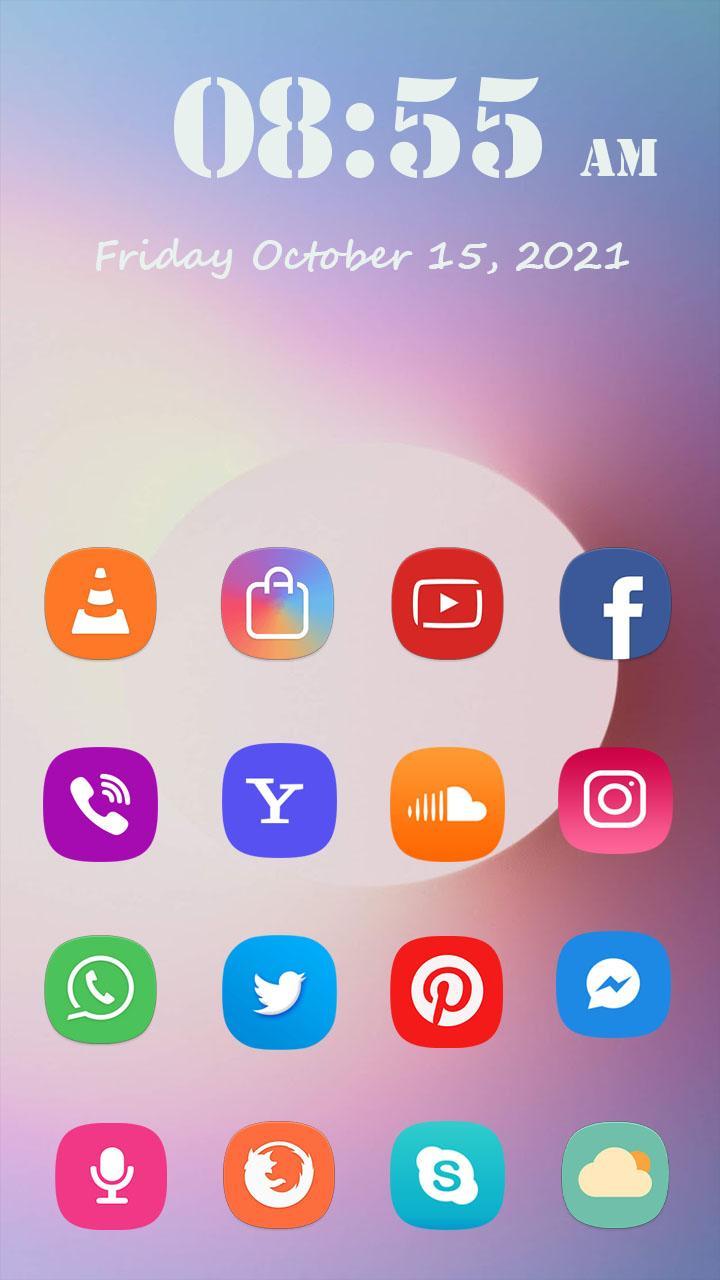Launch the Facebook app

coord(615,603)
